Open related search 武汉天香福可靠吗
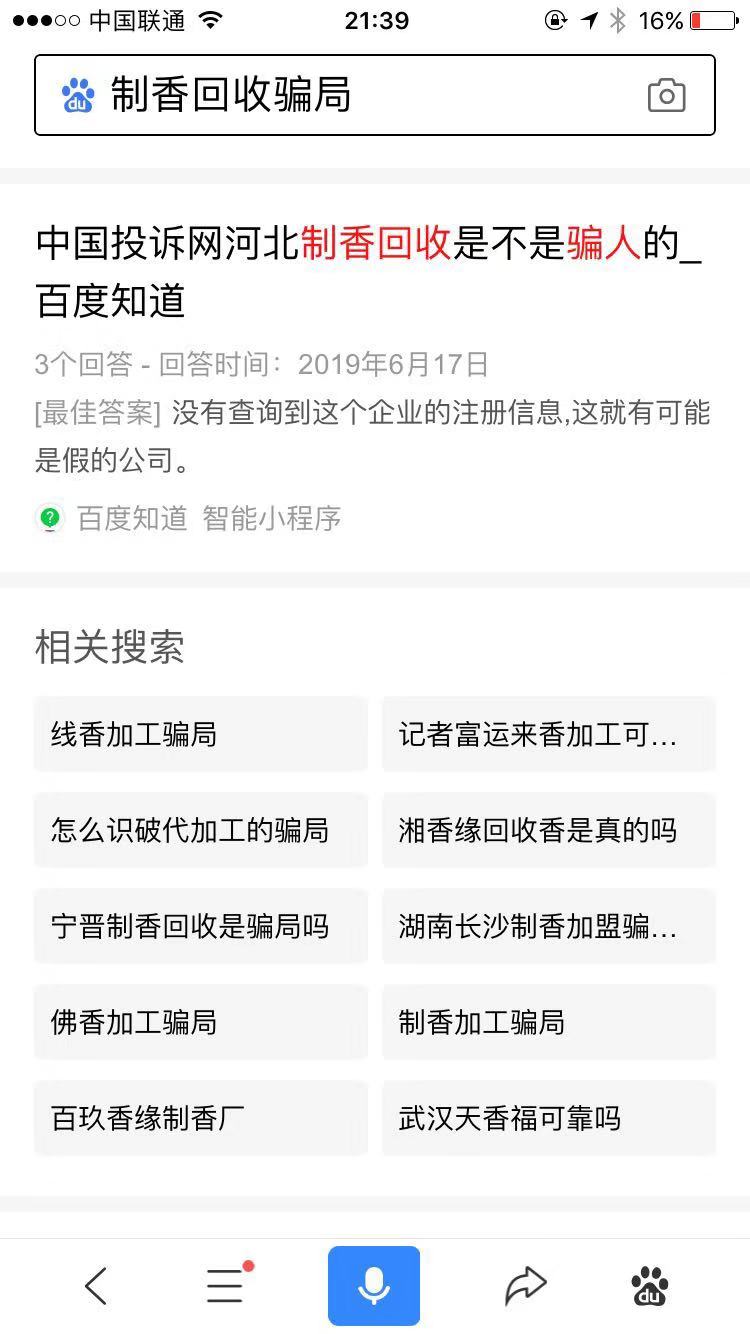Viewport: 750px width, 1334px height. (548, 1118)
